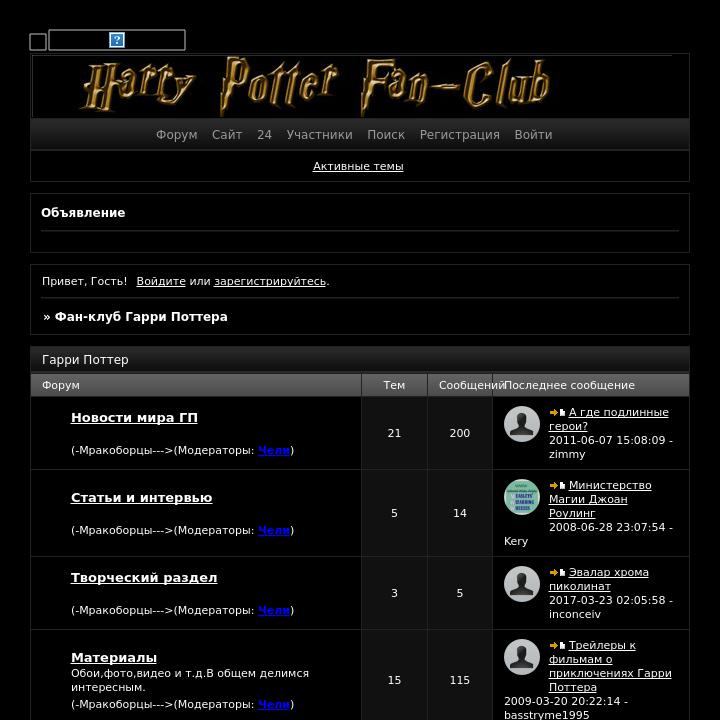Open the Творческий раздел forum

pos(144,578)
